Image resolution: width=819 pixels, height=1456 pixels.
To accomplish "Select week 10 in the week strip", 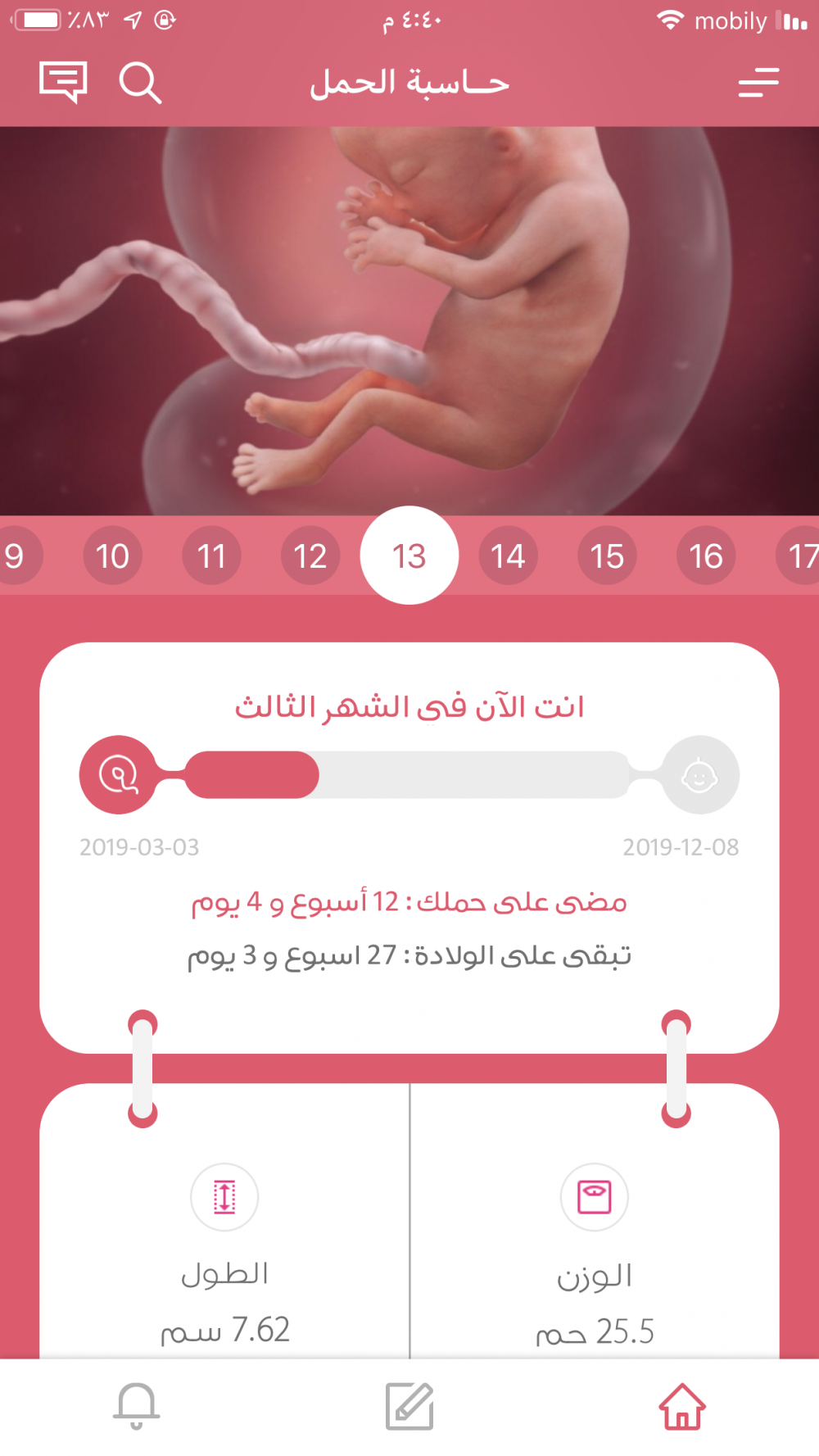I will [113, 556].
